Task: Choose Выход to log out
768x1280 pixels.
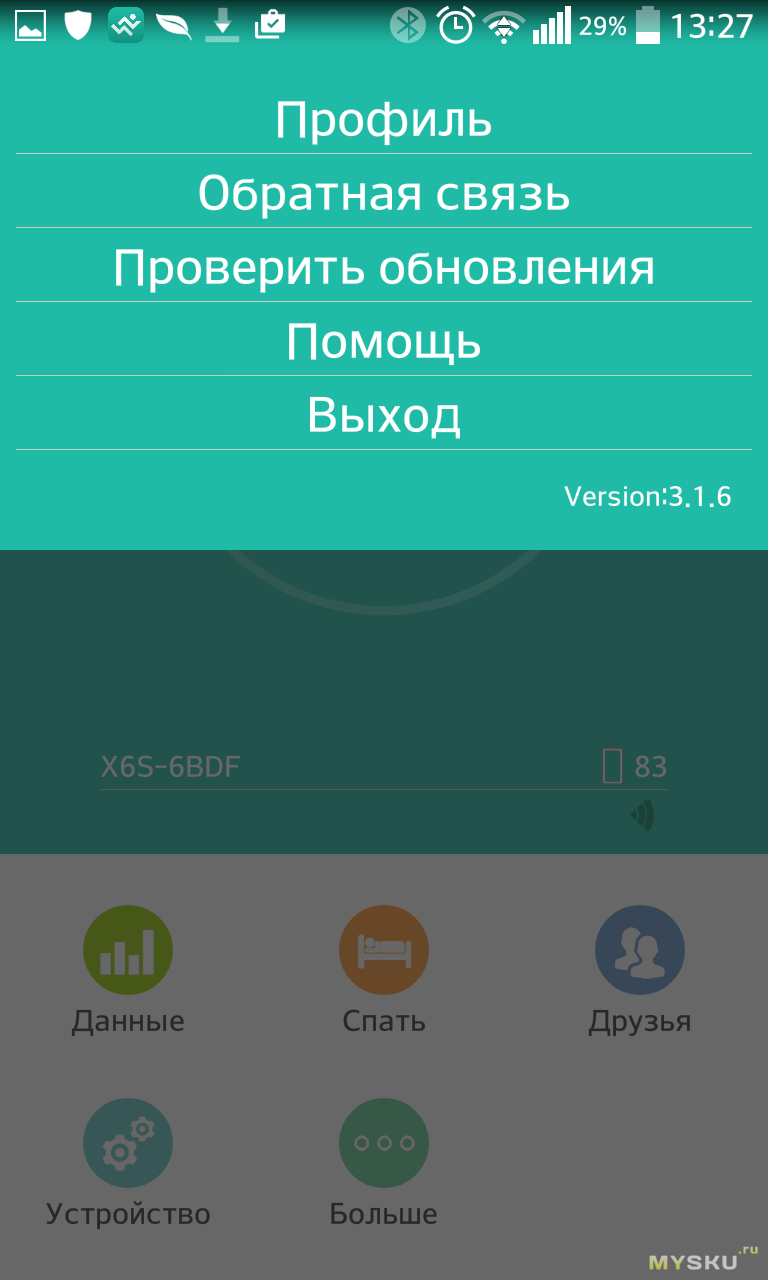Action: (384, 415)
